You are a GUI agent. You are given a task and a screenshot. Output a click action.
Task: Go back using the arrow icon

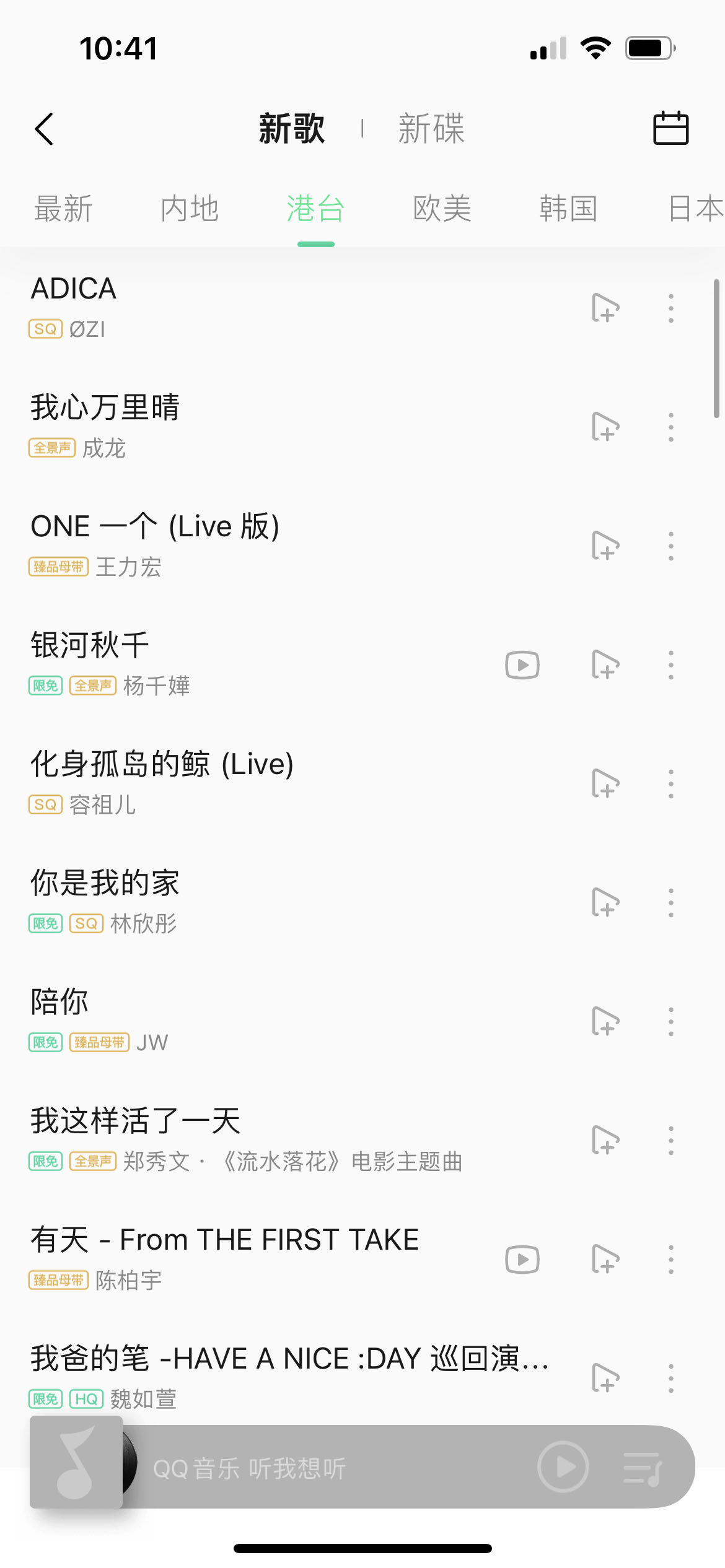[45, 129]
